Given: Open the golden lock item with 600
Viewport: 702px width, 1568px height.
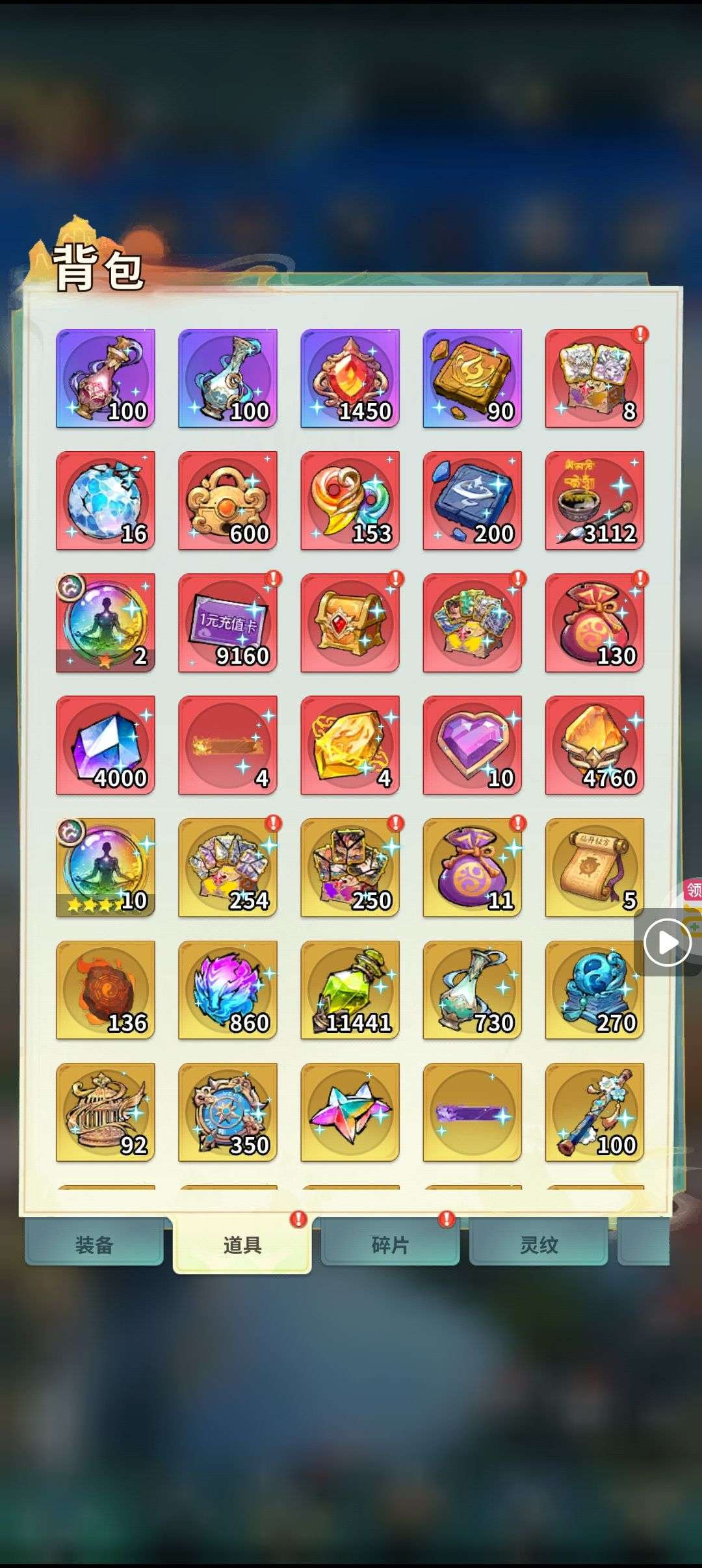Looking at the screenshot, I should pyautogui.click(x=227, y=500).
